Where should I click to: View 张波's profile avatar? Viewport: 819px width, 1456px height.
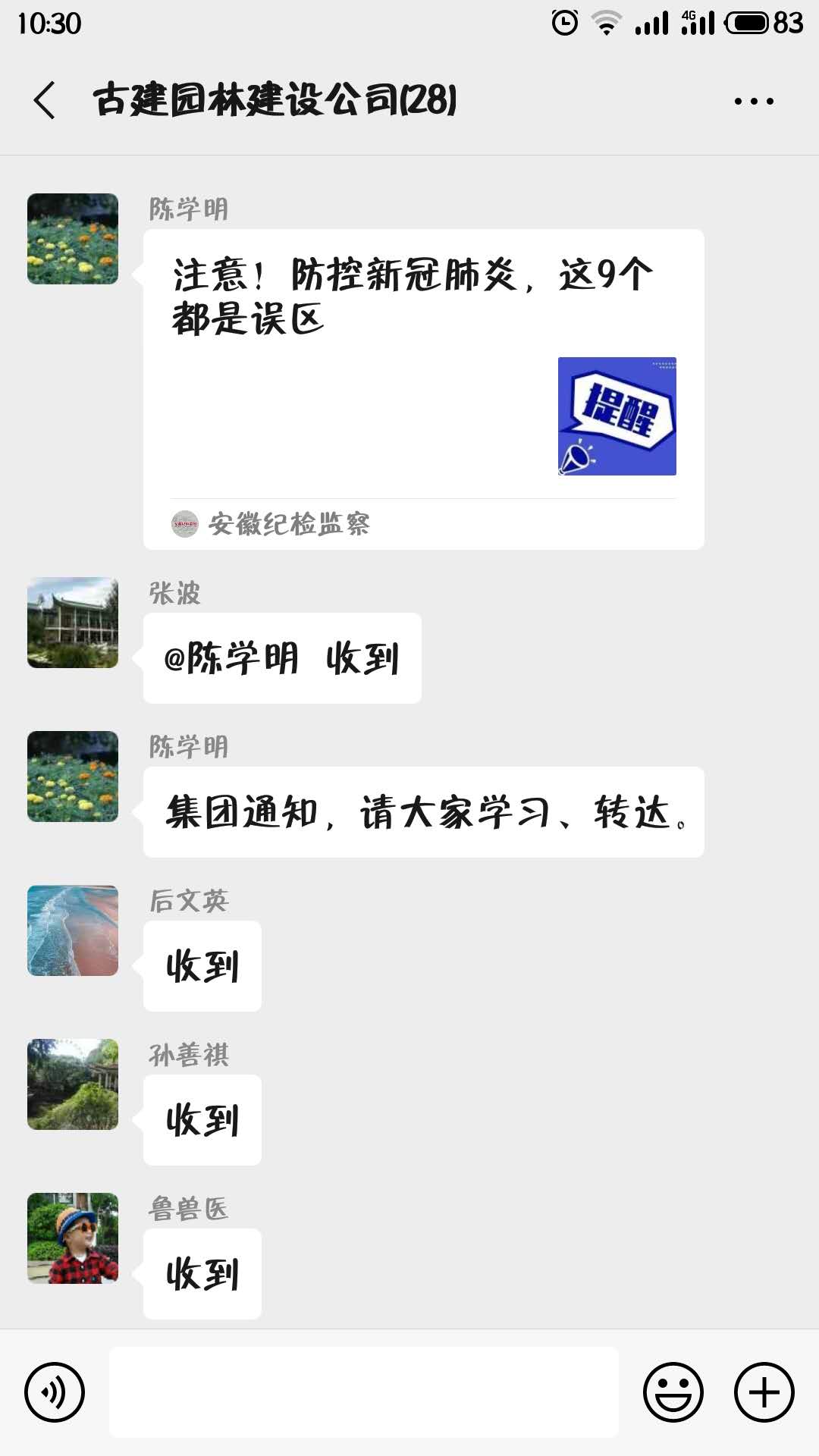[x=73, y=623]
